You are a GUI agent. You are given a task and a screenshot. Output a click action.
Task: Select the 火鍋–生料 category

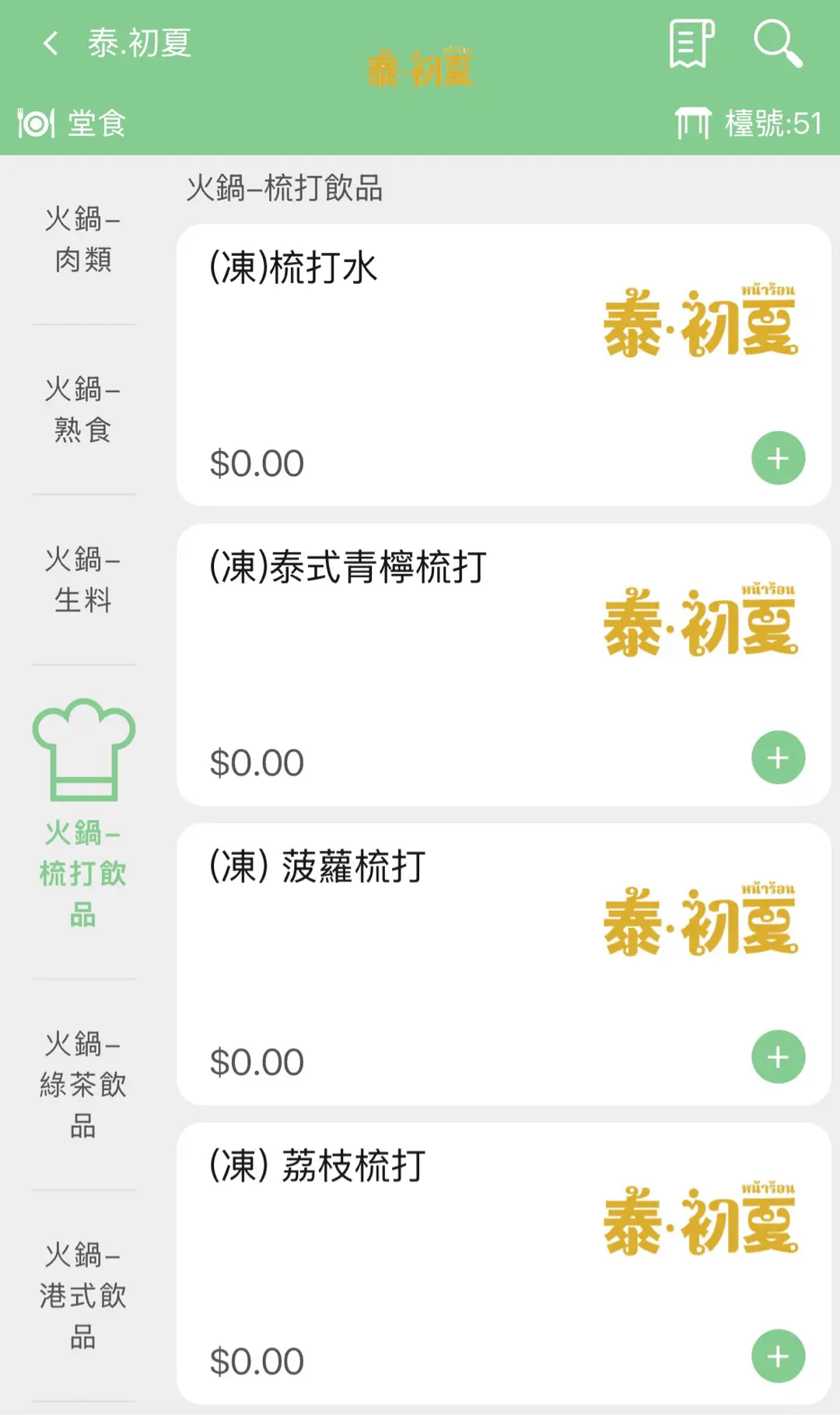83,580
